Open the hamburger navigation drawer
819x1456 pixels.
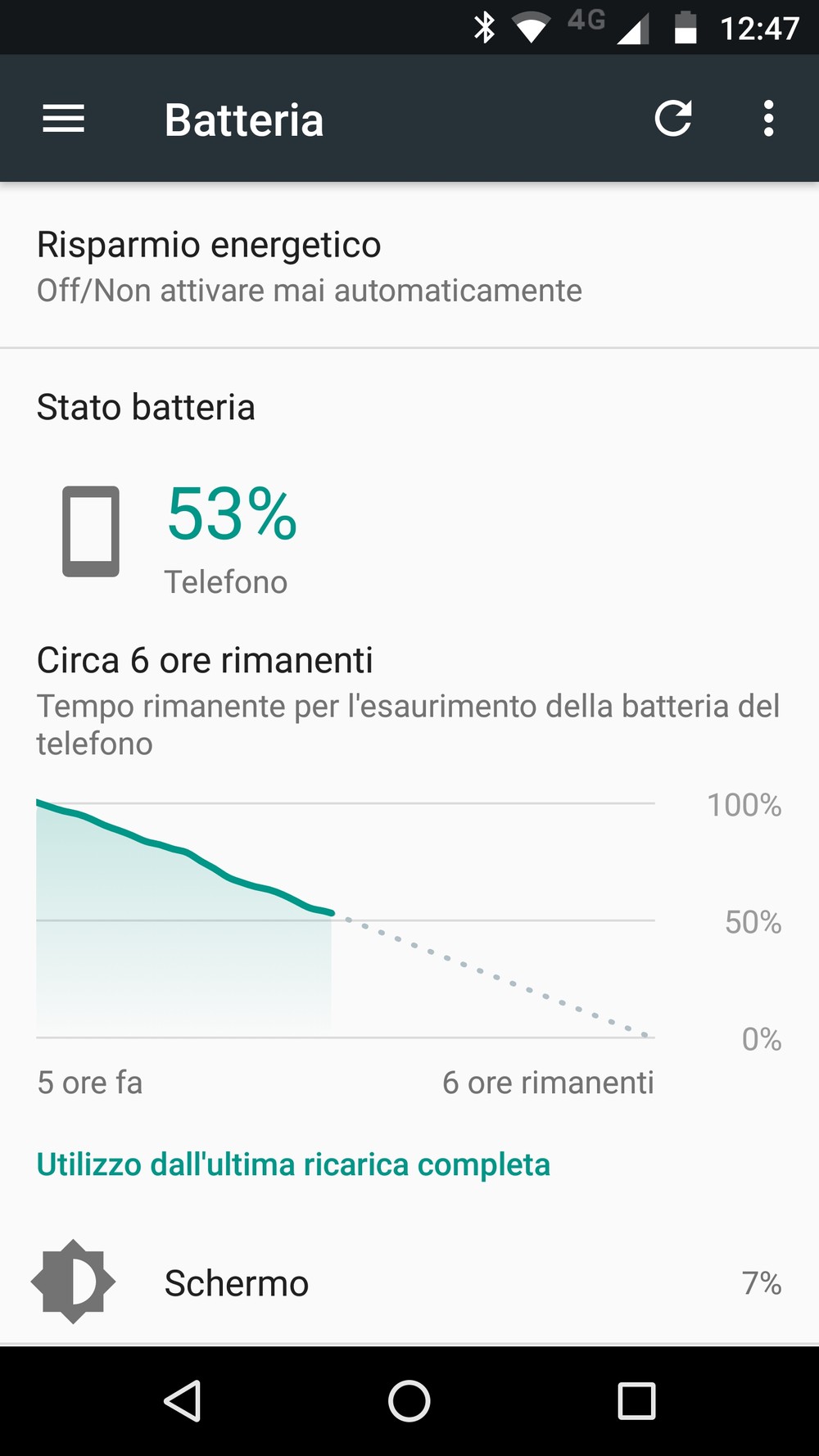(64, 119)
